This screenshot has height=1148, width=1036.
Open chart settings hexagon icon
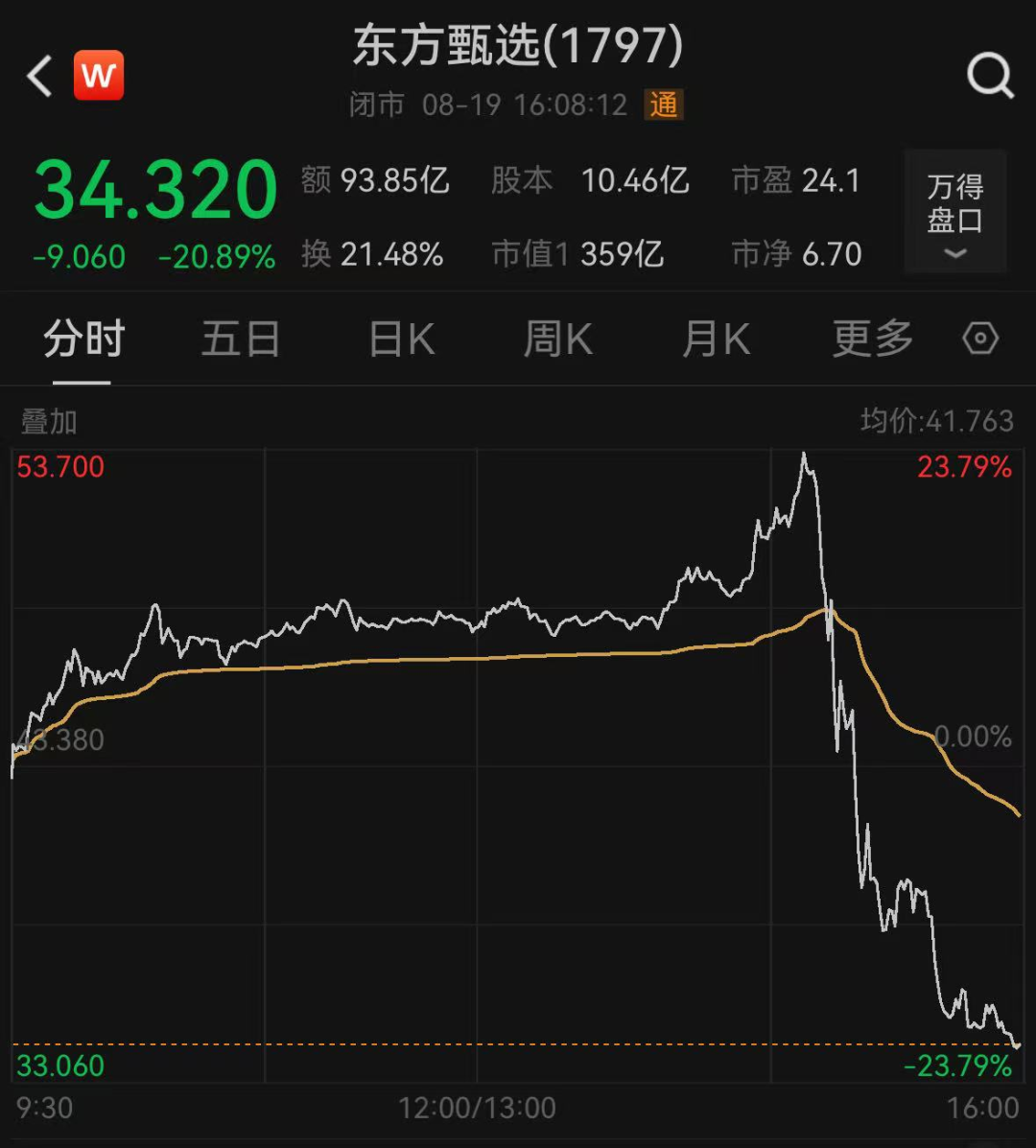(x=980, y=339)
